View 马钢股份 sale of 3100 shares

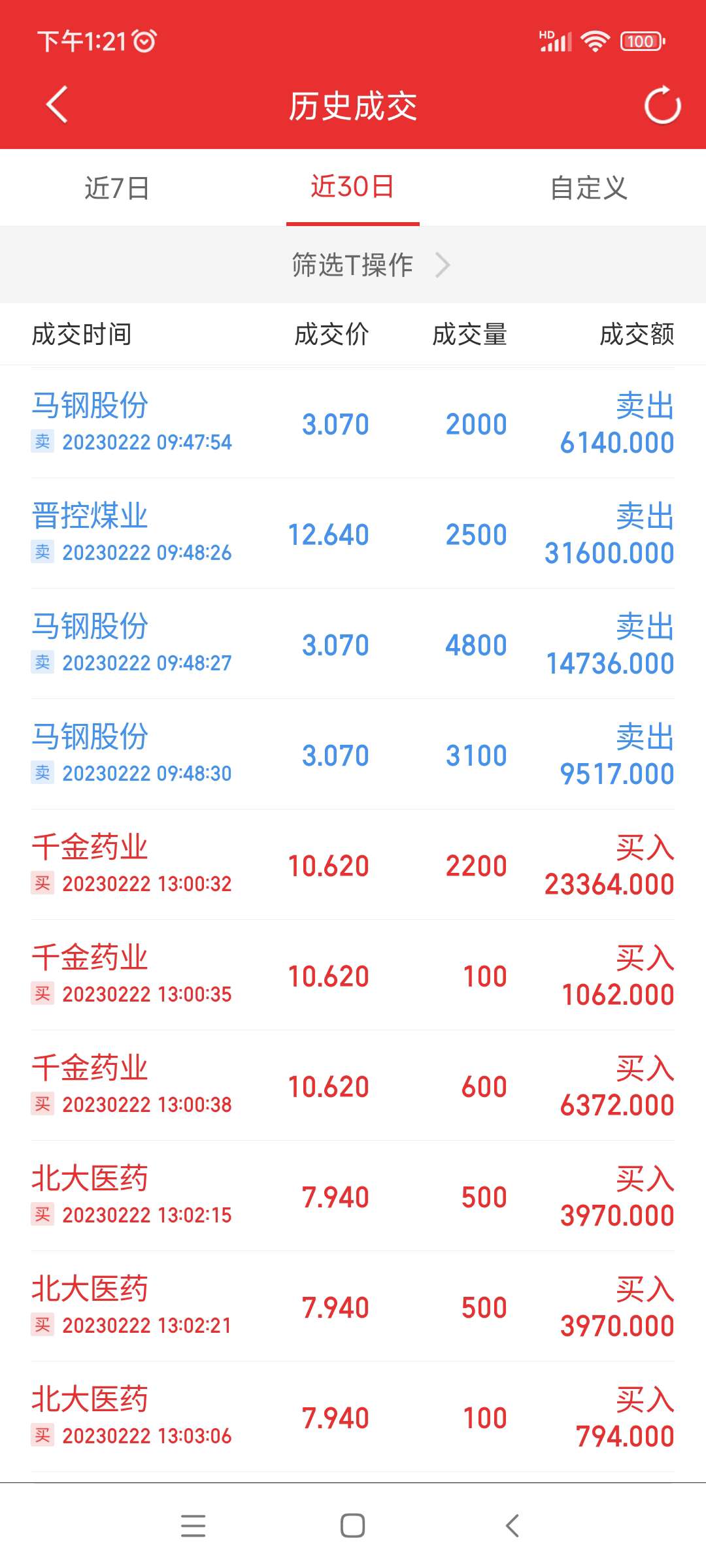[x=353, y=754]
